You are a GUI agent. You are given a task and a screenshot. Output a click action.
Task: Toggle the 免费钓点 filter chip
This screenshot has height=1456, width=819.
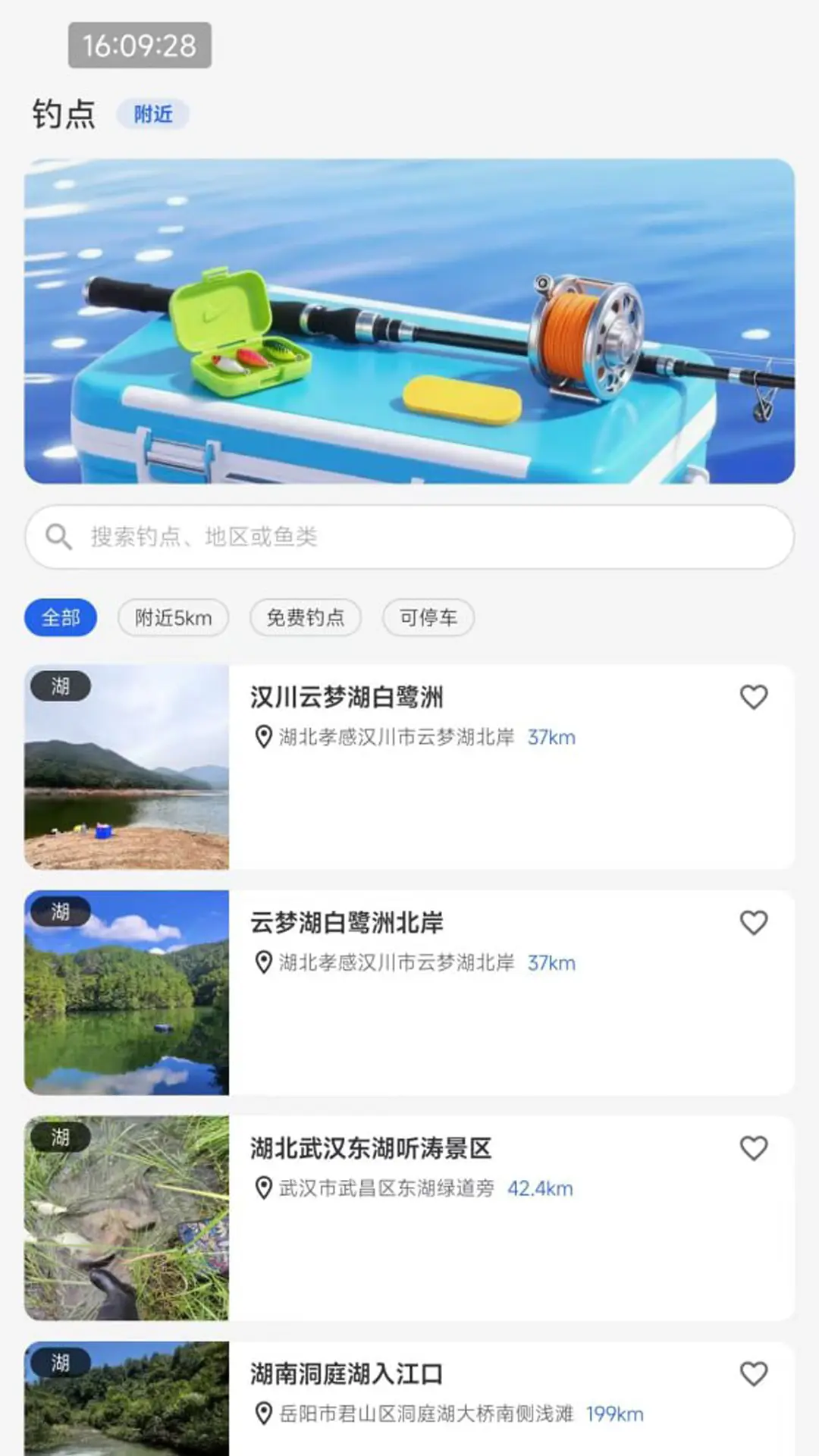305,617
